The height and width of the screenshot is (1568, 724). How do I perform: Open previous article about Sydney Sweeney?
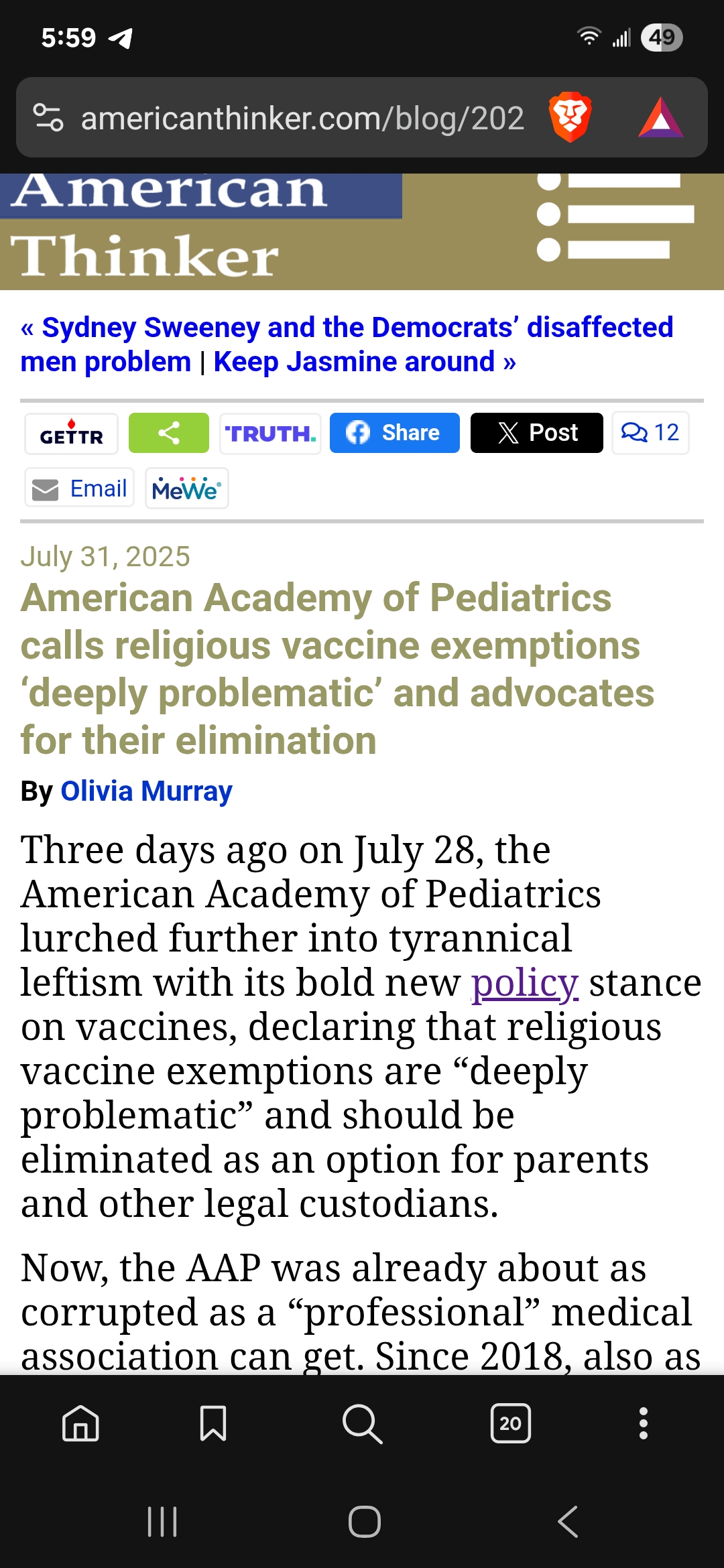(x=347, y=344)
